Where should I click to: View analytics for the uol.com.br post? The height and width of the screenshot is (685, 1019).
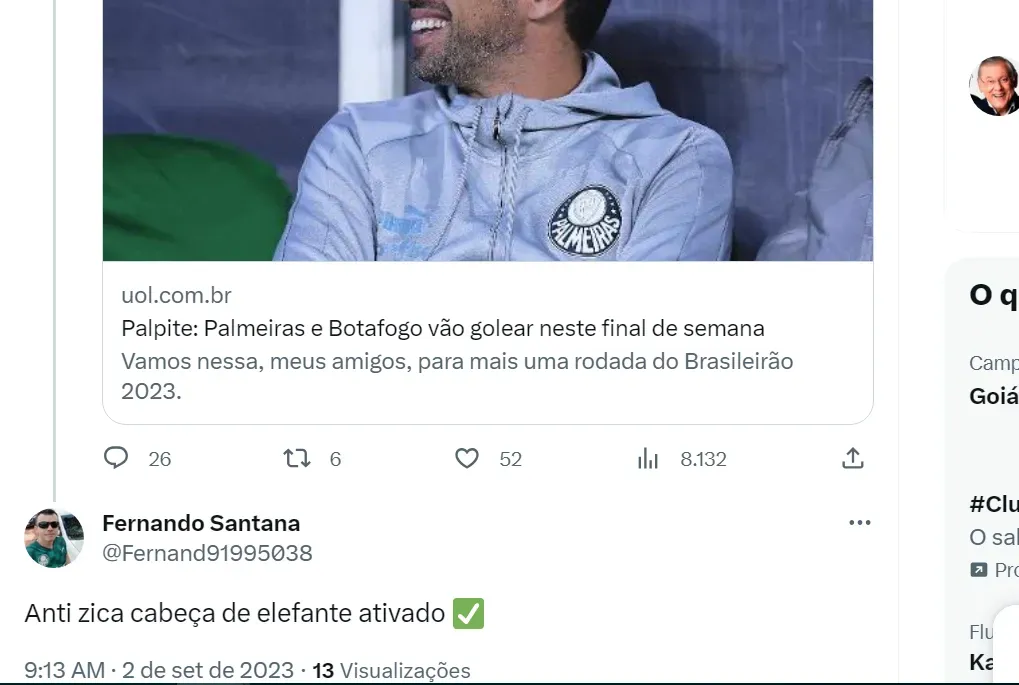coord(649,459)
